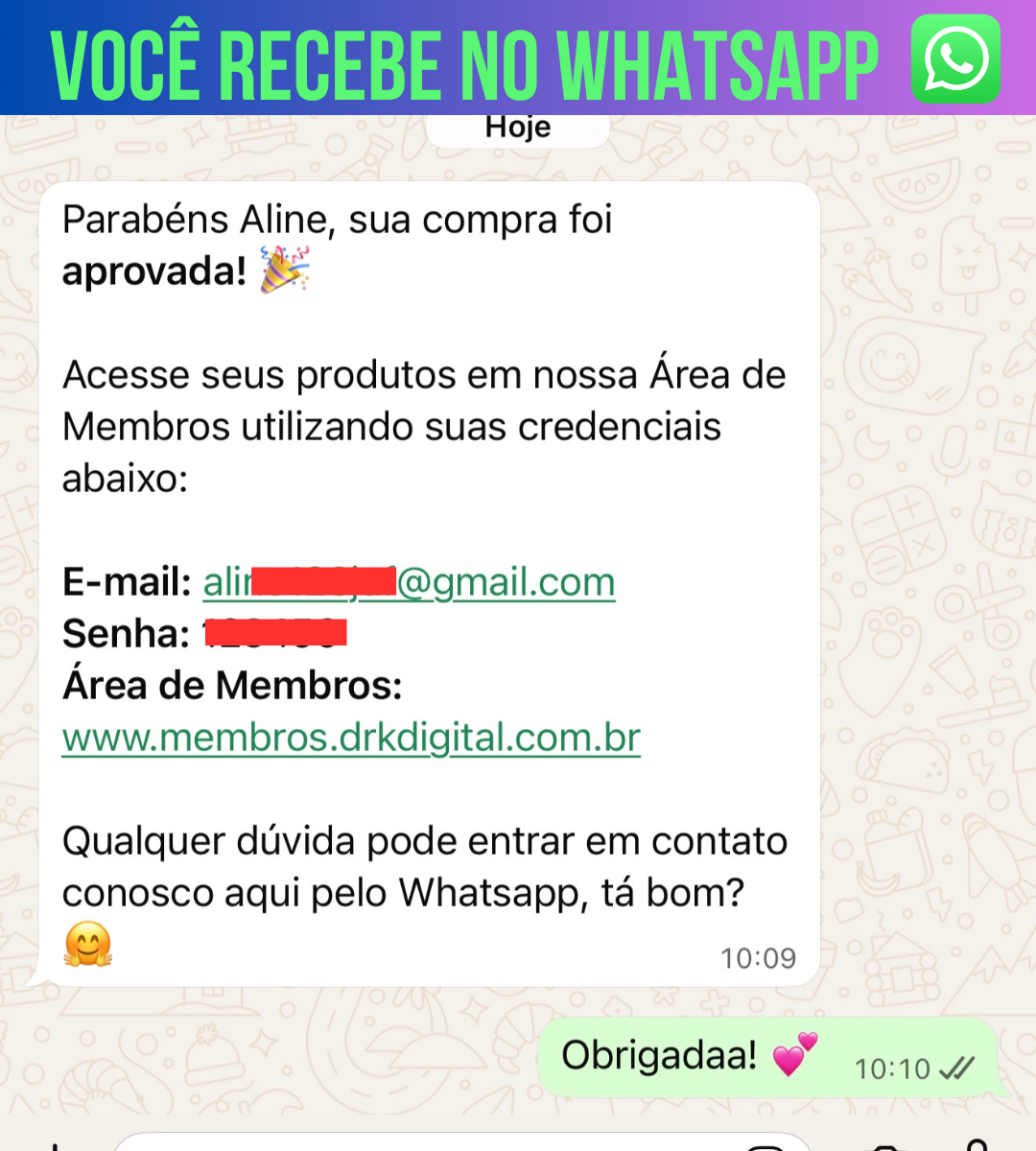Tap the hugging face emoji in the message

89,943
